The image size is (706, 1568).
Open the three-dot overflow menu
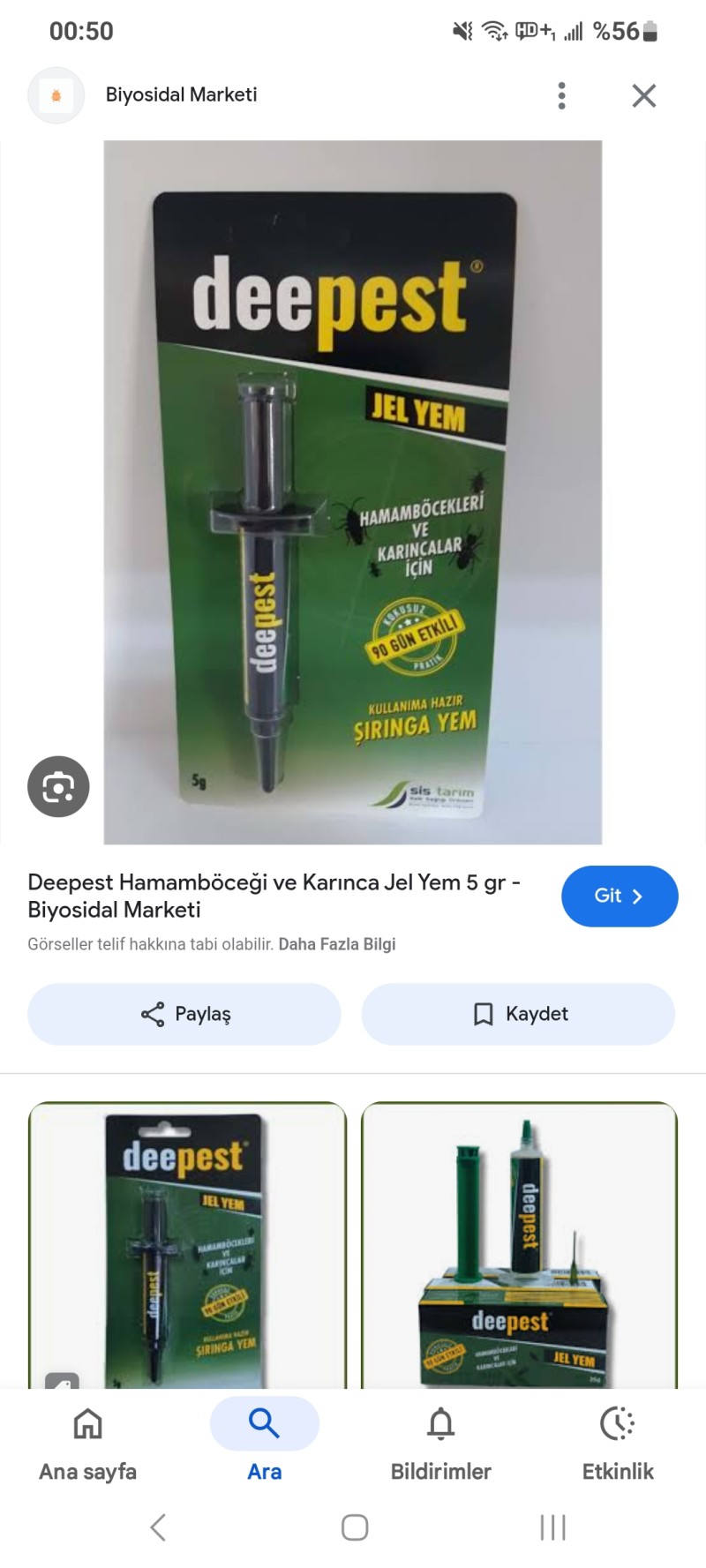pos(561,95)
